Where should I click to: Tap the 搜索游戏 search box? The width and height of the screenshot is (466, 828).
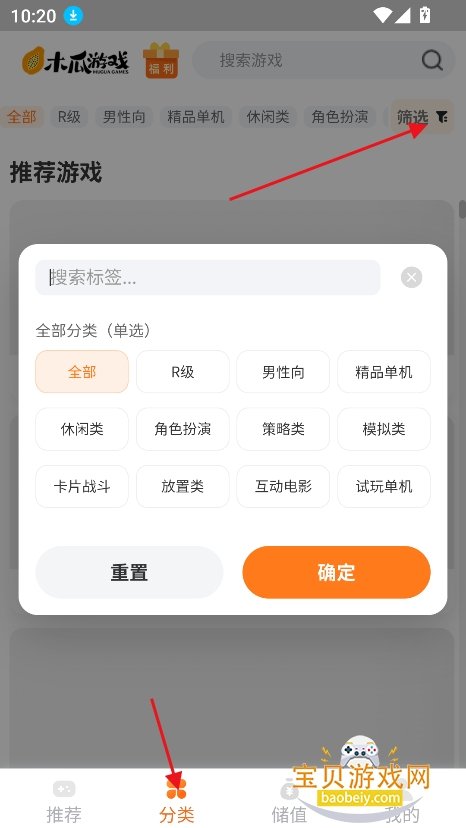tap(323, 60)
